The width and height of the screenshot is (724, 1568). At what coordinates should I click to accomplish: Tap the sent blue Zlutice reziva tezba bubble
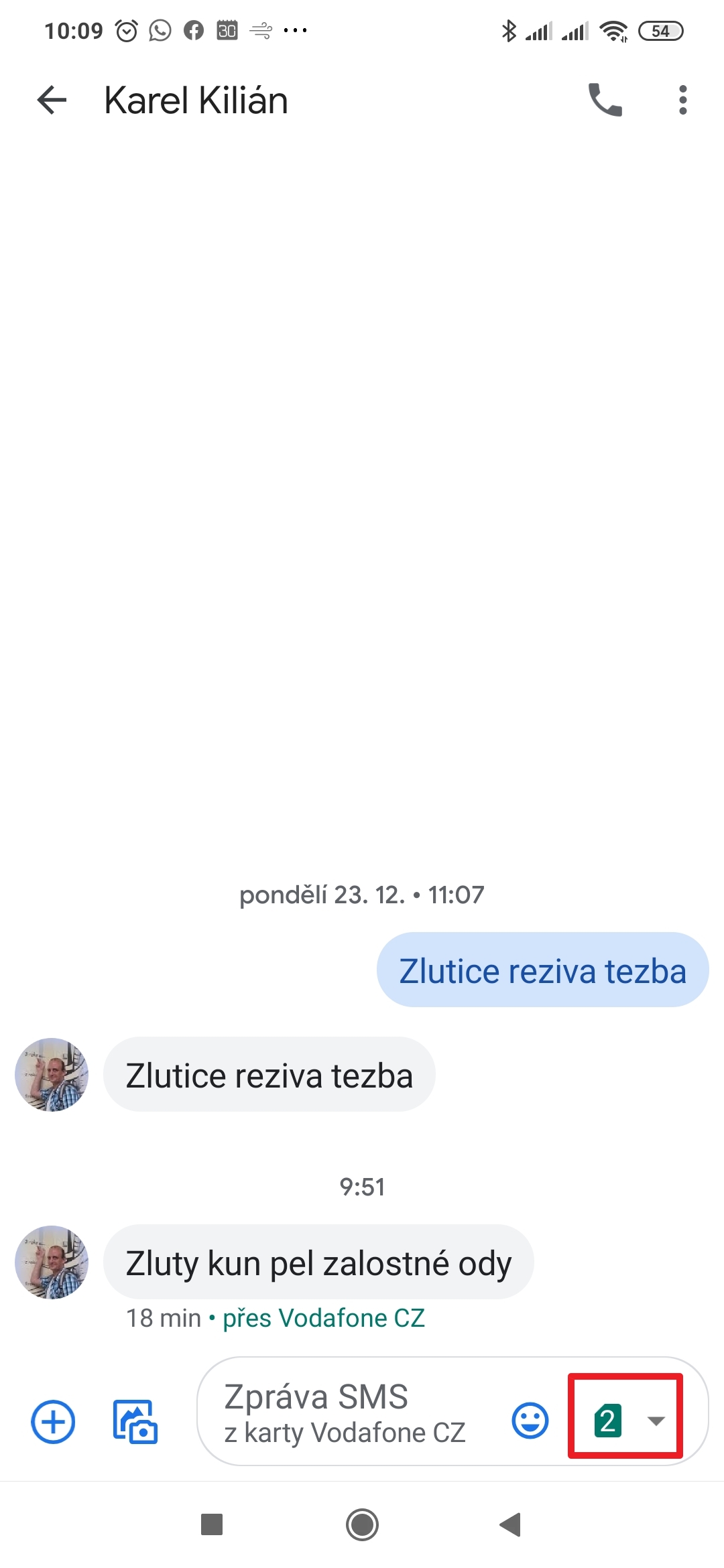[x=542, y=971]
